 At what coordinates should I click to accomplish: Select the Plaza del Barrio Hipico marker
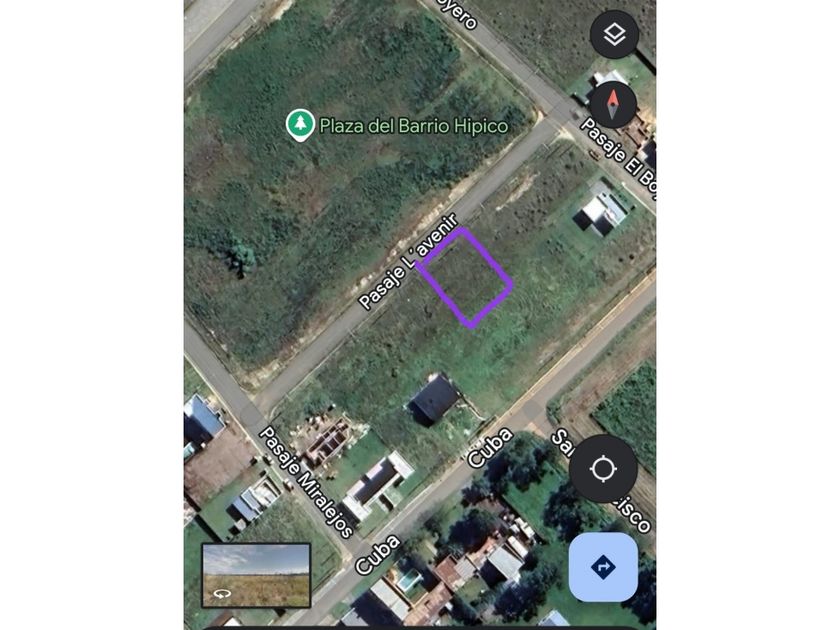(300, 125)
